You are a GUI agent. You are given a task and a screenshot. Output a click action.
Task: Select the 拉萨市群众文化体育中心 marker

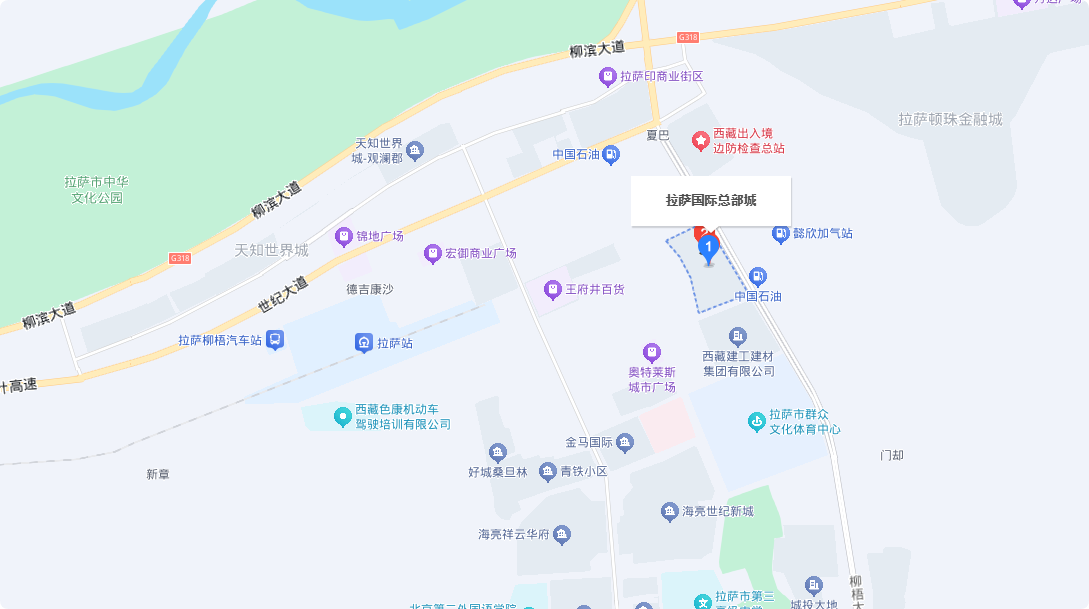pyautogui.click(x=757, y=422)
